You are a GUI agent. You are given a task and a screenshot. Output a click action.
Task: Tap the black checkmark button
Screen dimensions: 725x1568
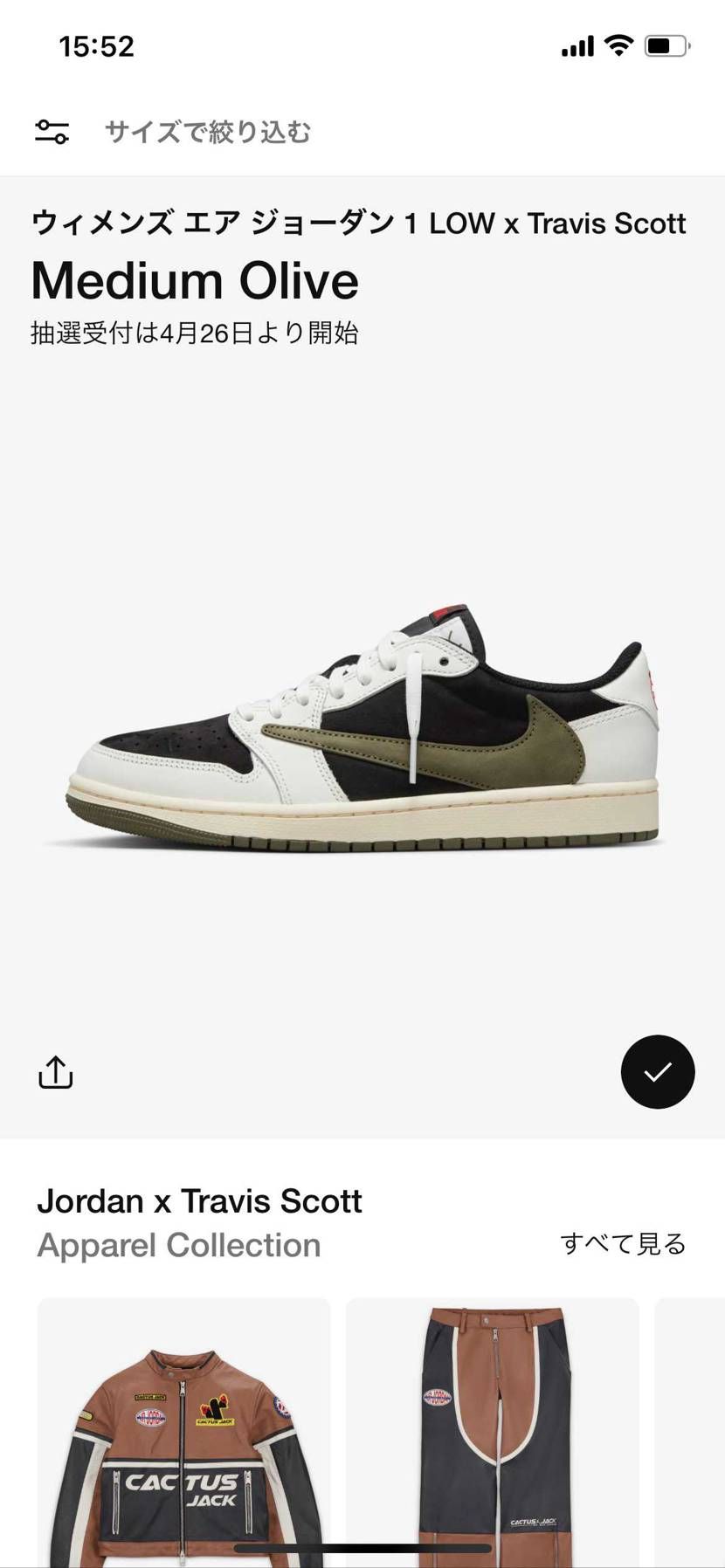(657, 1072)
